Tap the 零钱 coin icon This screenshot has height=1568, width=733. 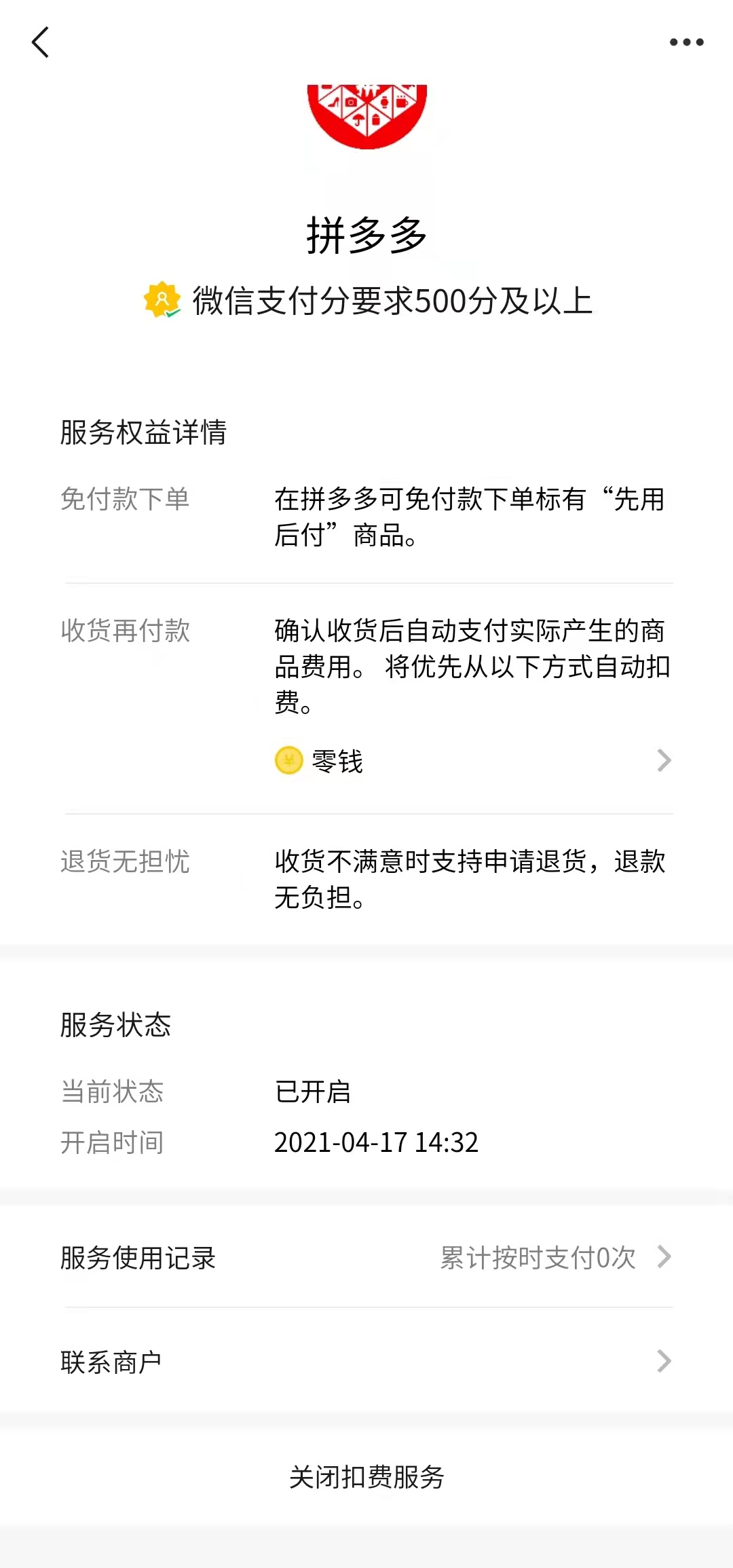click(288, 762)
